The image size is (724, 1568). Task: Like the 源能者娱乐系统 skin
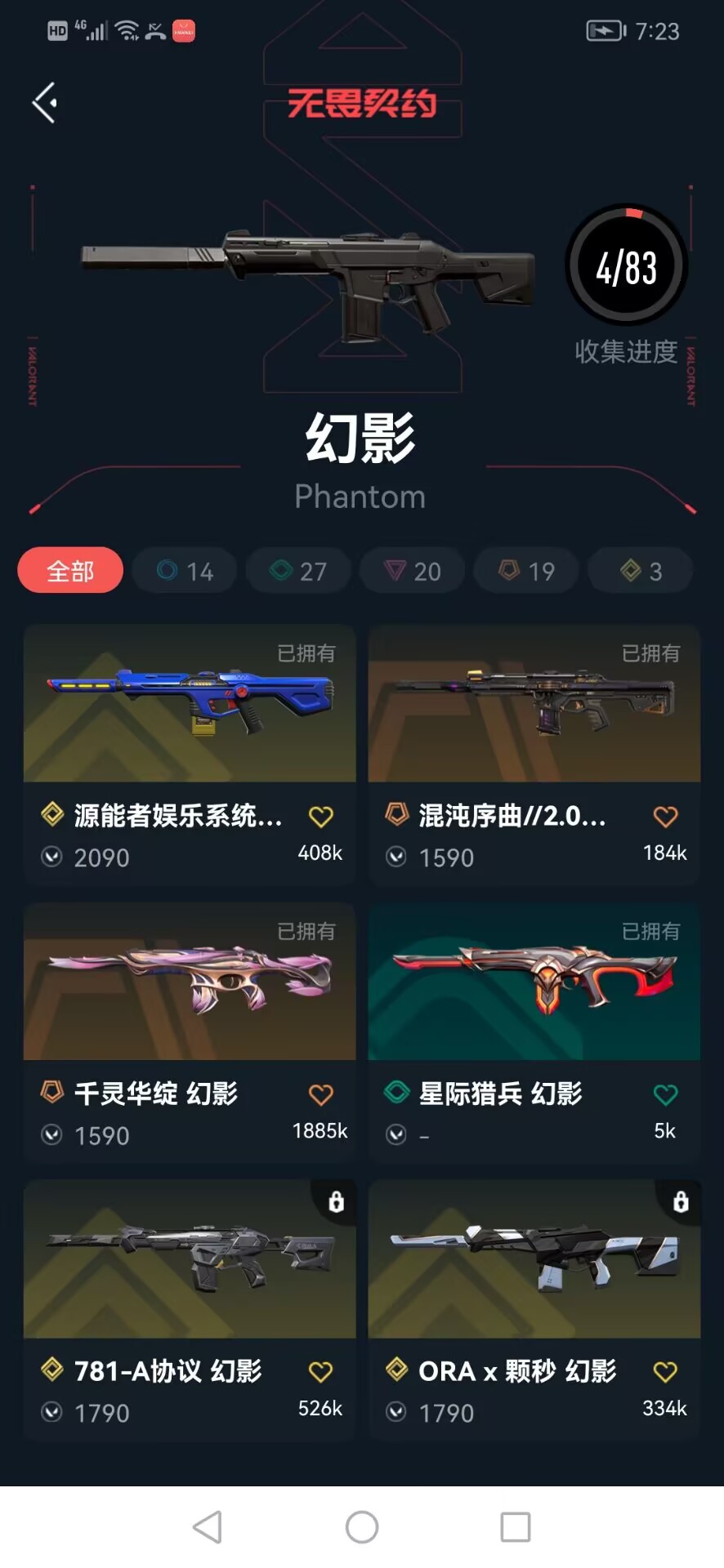320,817
